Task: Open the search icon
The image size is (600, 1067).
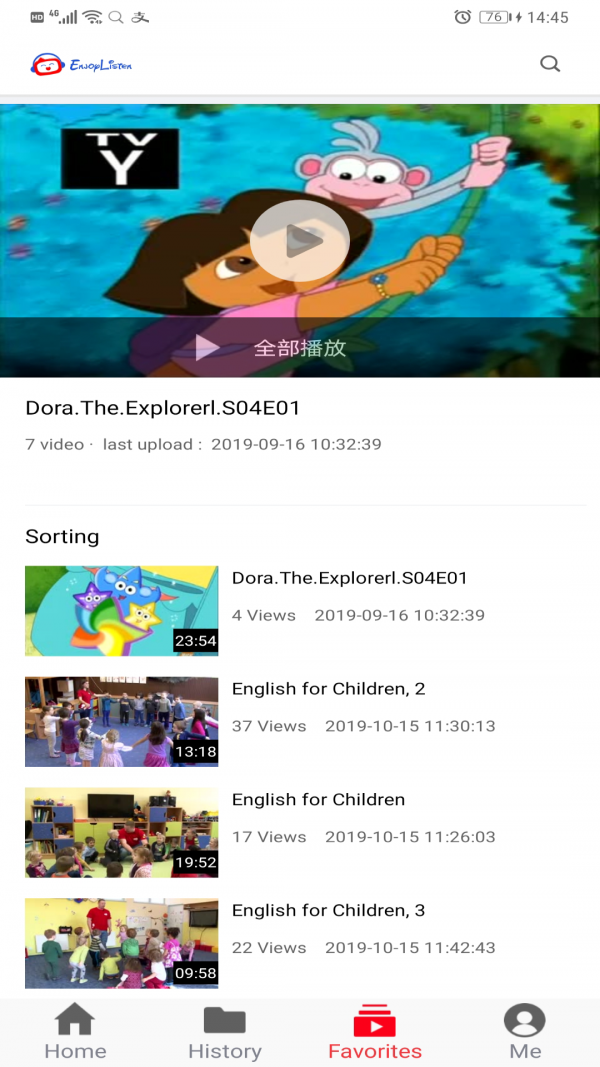Action: pyautogui.click(x=549, y=64)
